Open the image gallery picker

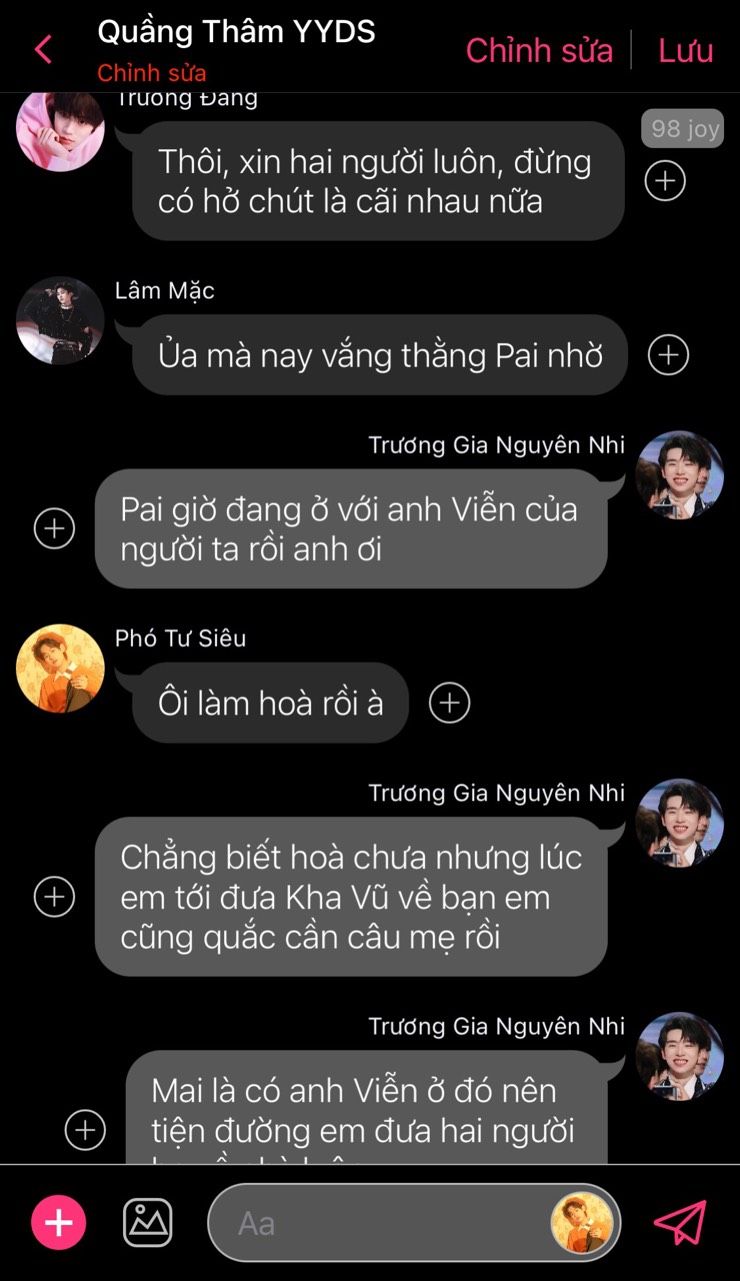pos(147,1222)
